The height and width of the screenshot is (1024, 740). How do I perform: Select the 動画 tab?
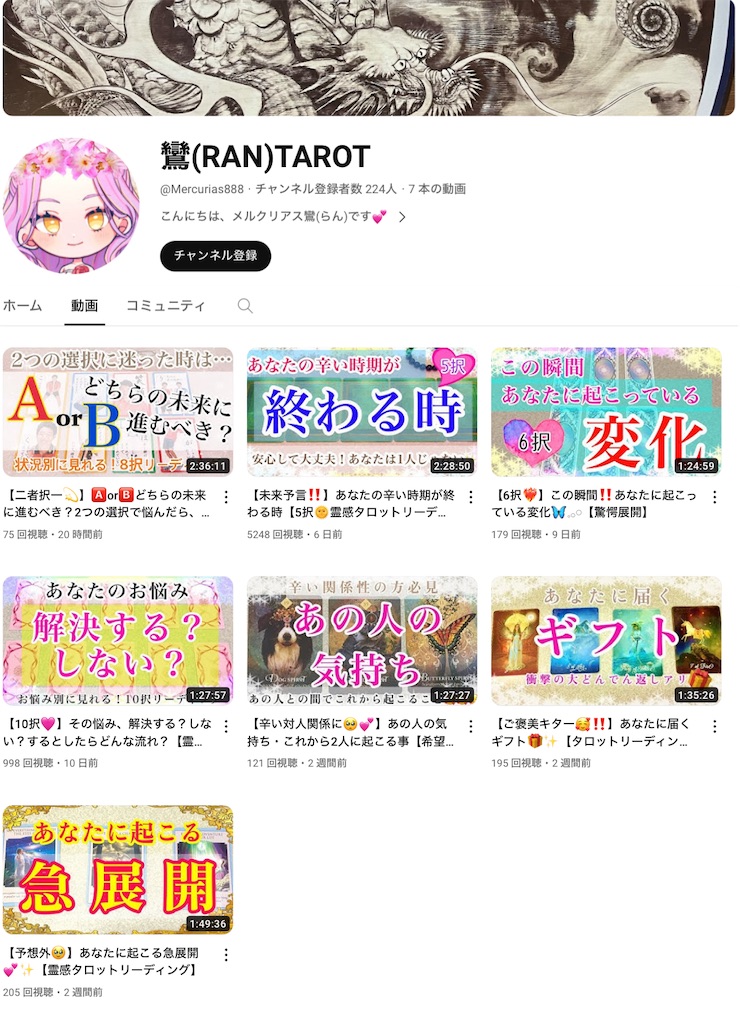[x=84, y=306]
